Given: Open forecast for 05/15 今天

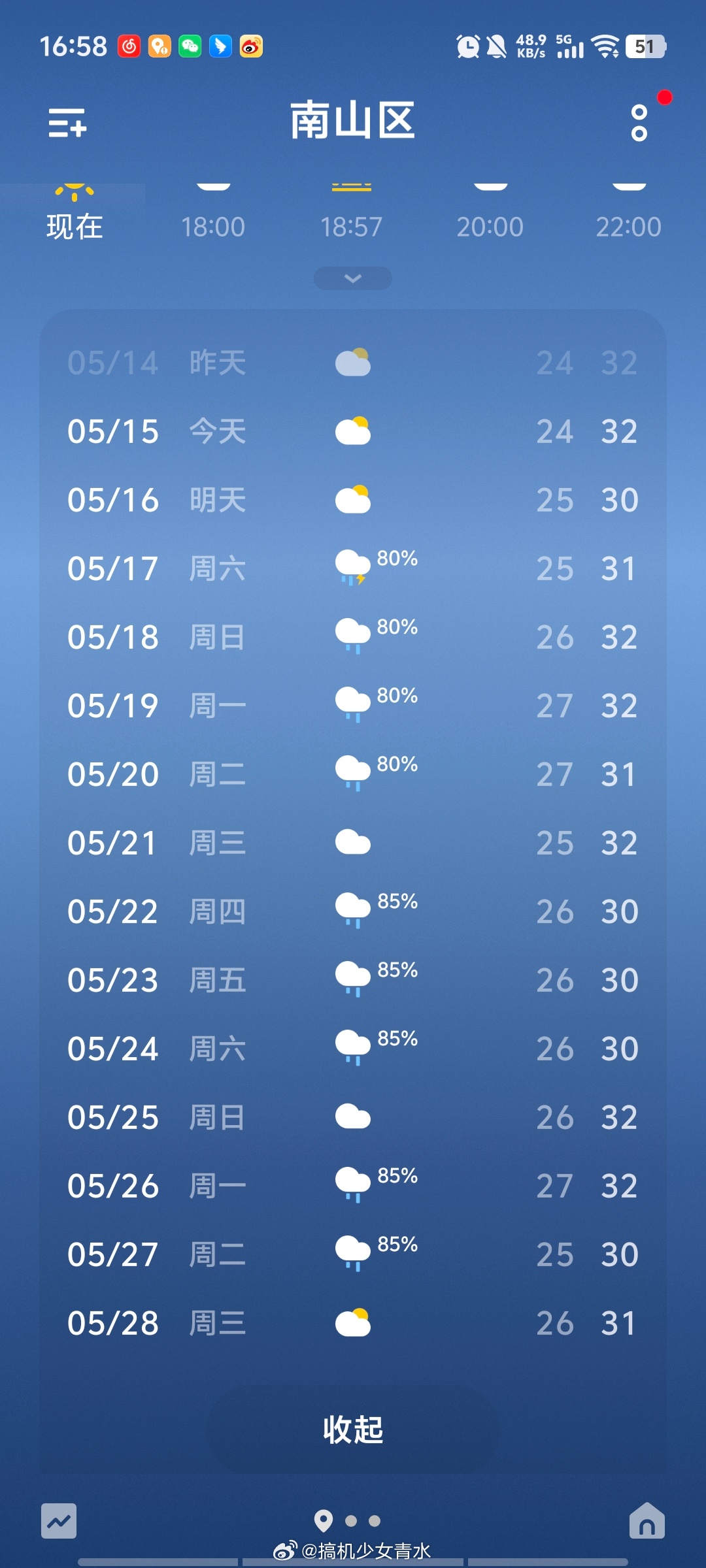Looking at the screenshot, I should [353, 431].
